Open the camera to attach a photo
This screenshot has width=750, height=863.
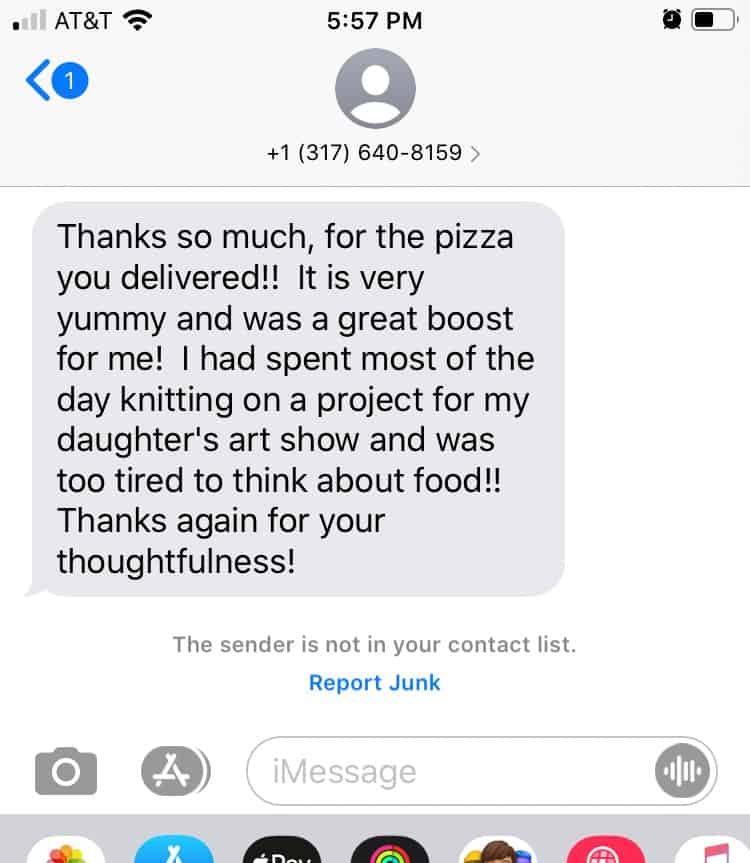pos(66,771)
